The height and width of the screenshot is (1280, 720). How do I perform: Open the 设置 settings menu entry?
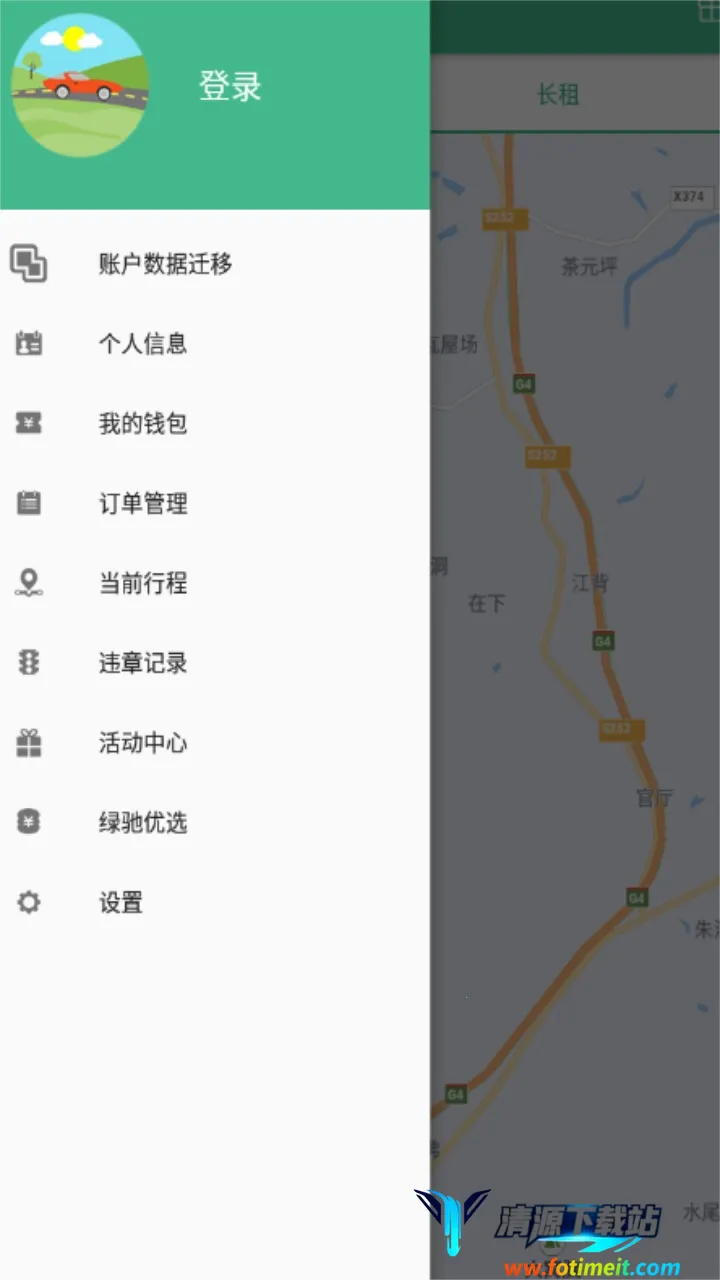(x=120, y=902)
